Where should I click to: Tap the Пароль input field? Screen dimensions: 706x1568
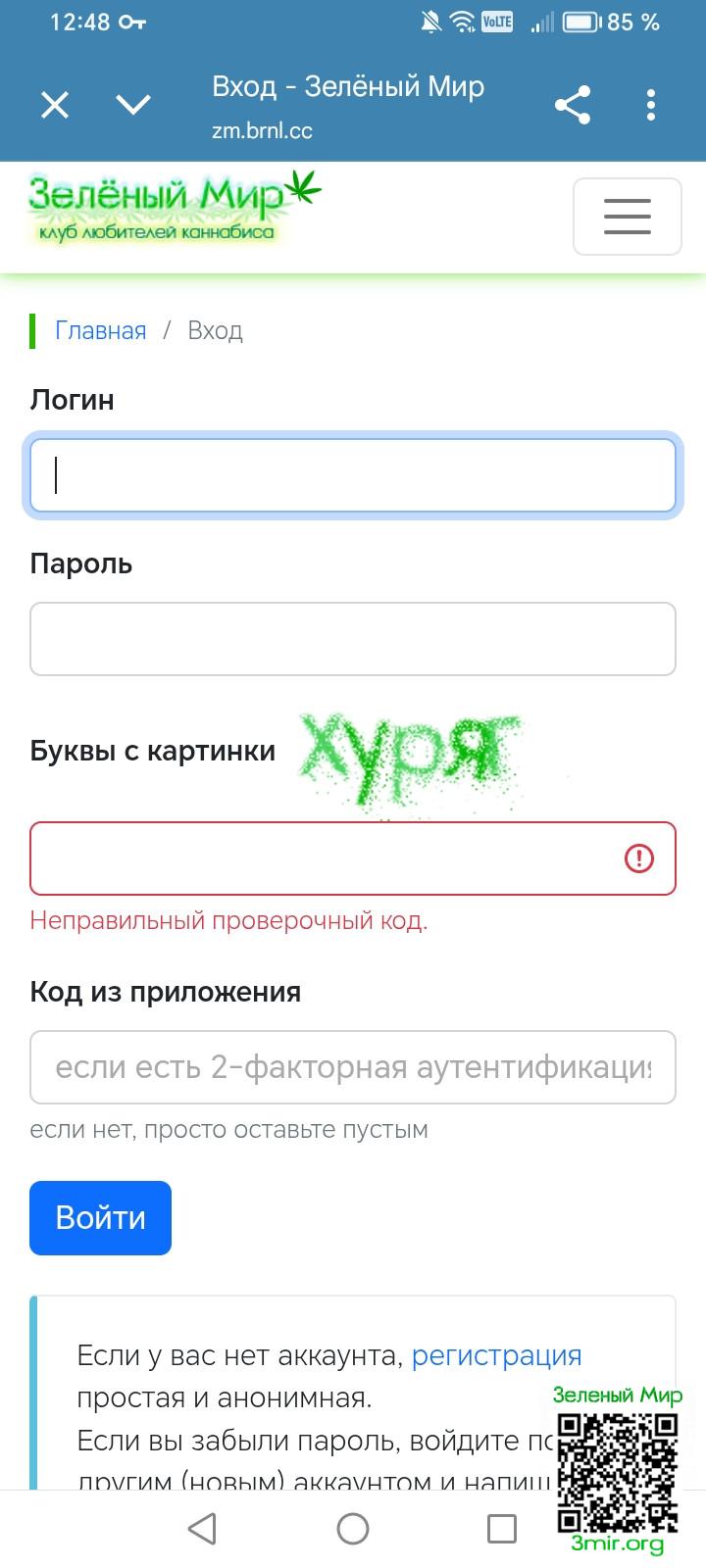tap(353, 639)
